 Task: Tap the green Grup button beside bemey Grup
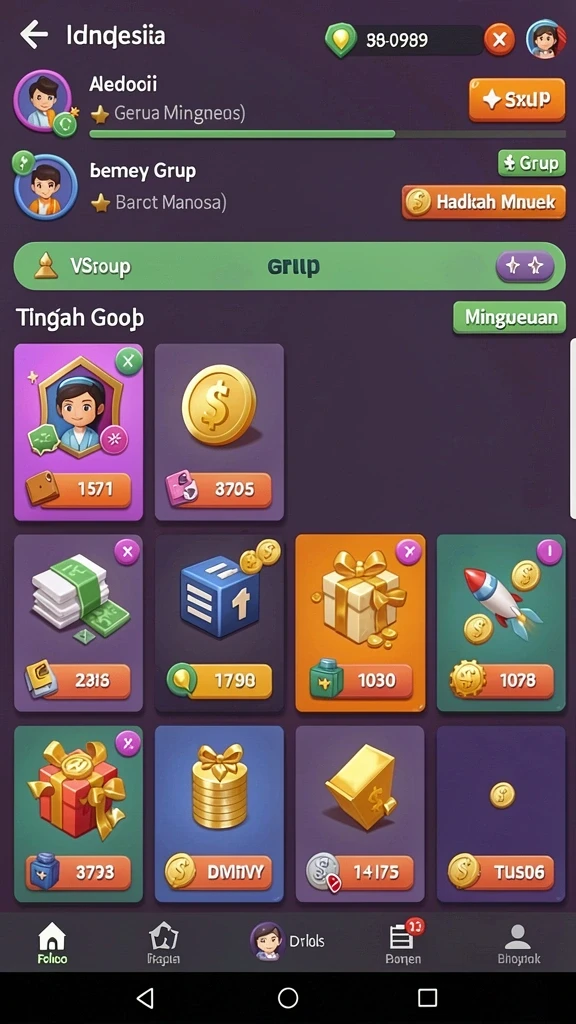[532, 163]
